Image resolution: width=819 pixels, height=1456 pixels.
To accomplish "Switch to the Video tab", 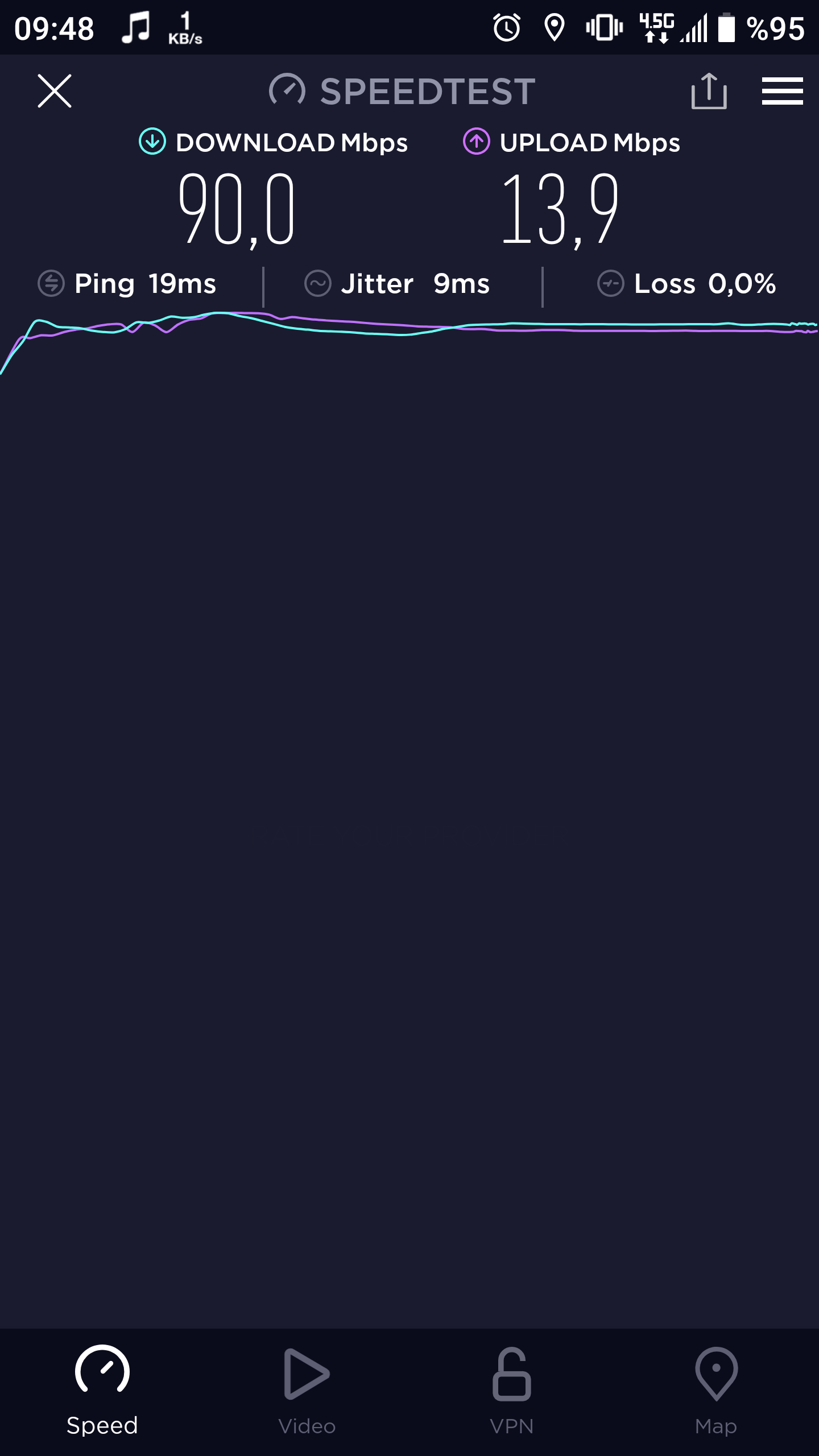I will pos(307,1391).
